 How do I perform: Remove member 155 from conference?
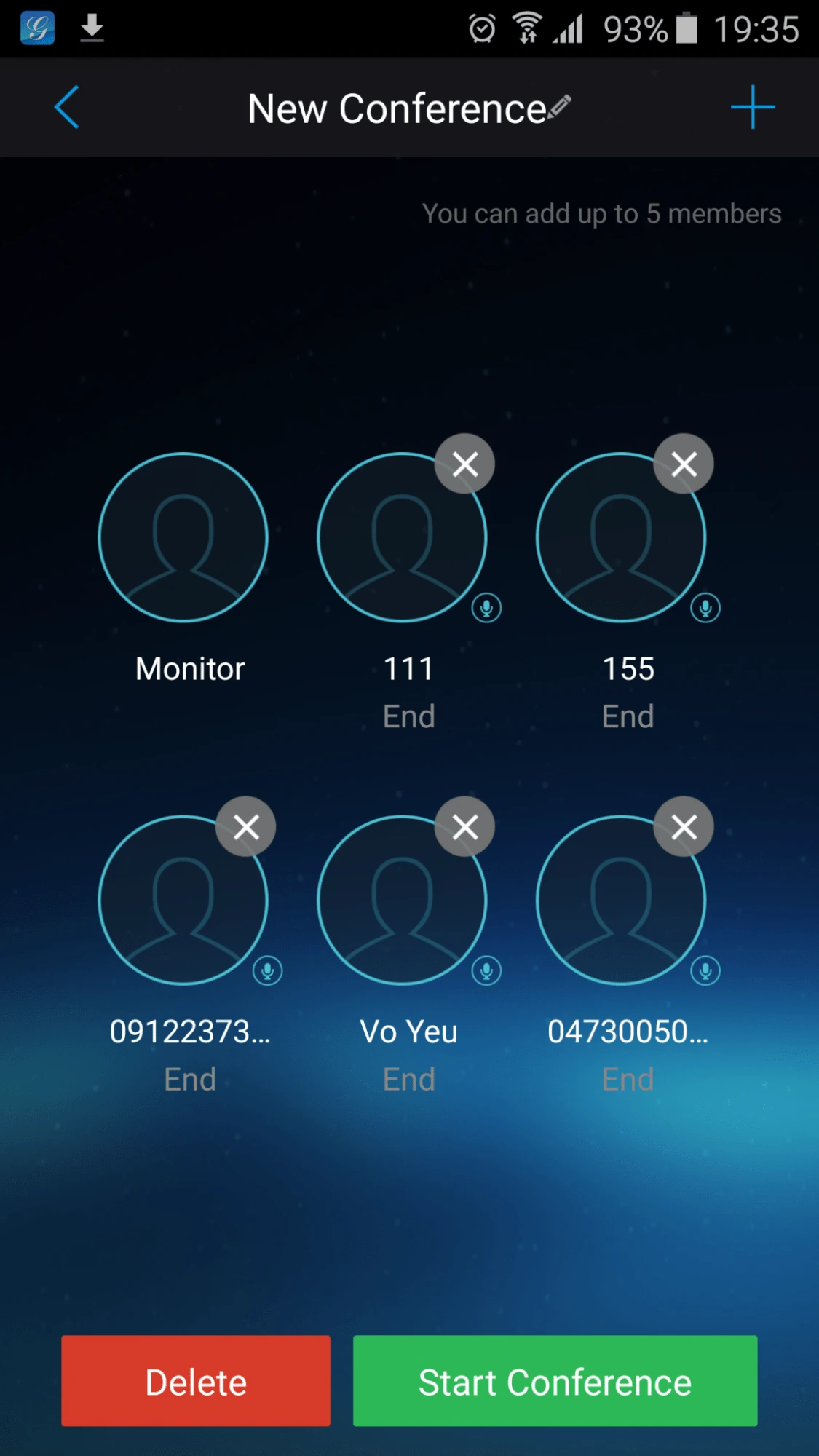(684, 464)
